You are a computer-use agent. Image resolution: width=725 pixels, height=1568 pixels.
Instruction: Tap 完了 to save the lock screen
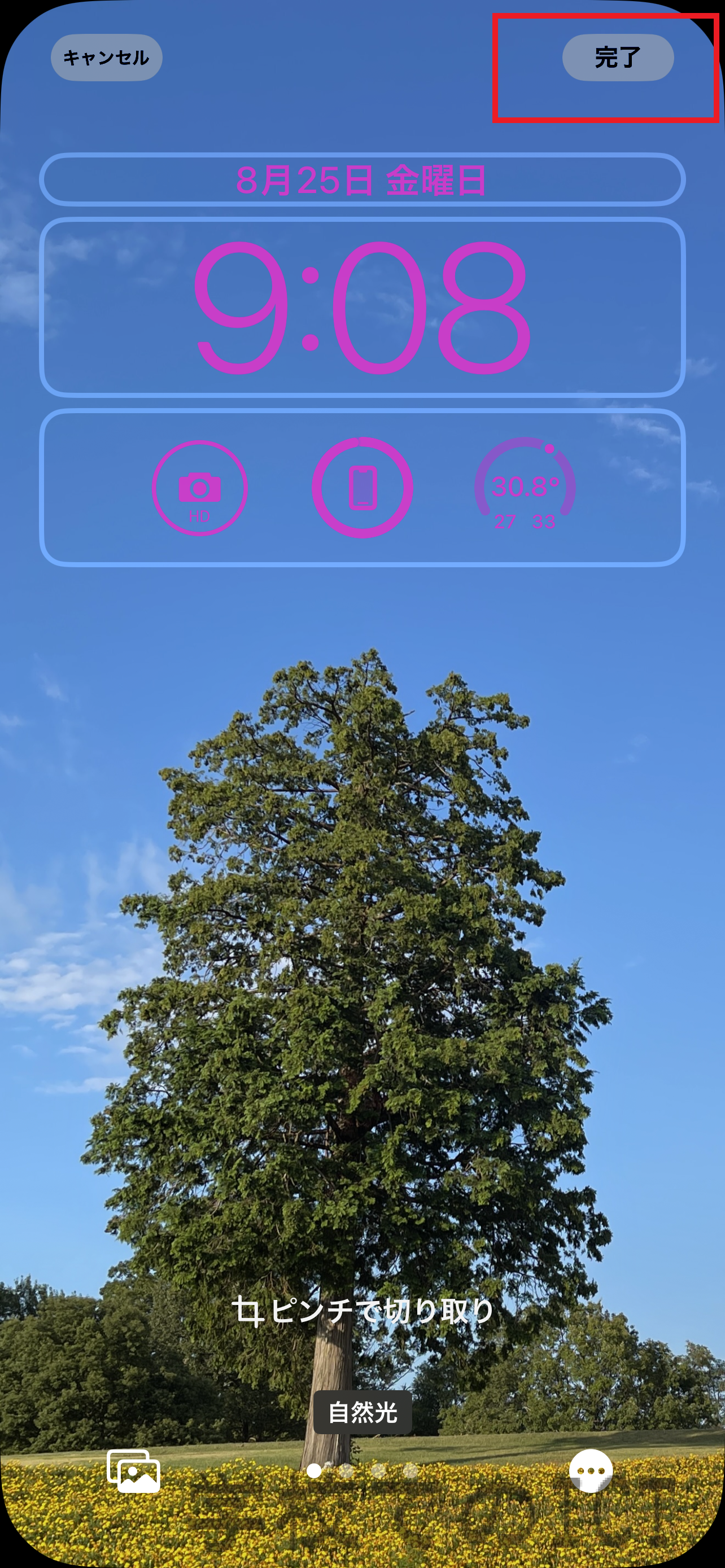[x=617, y=58]
